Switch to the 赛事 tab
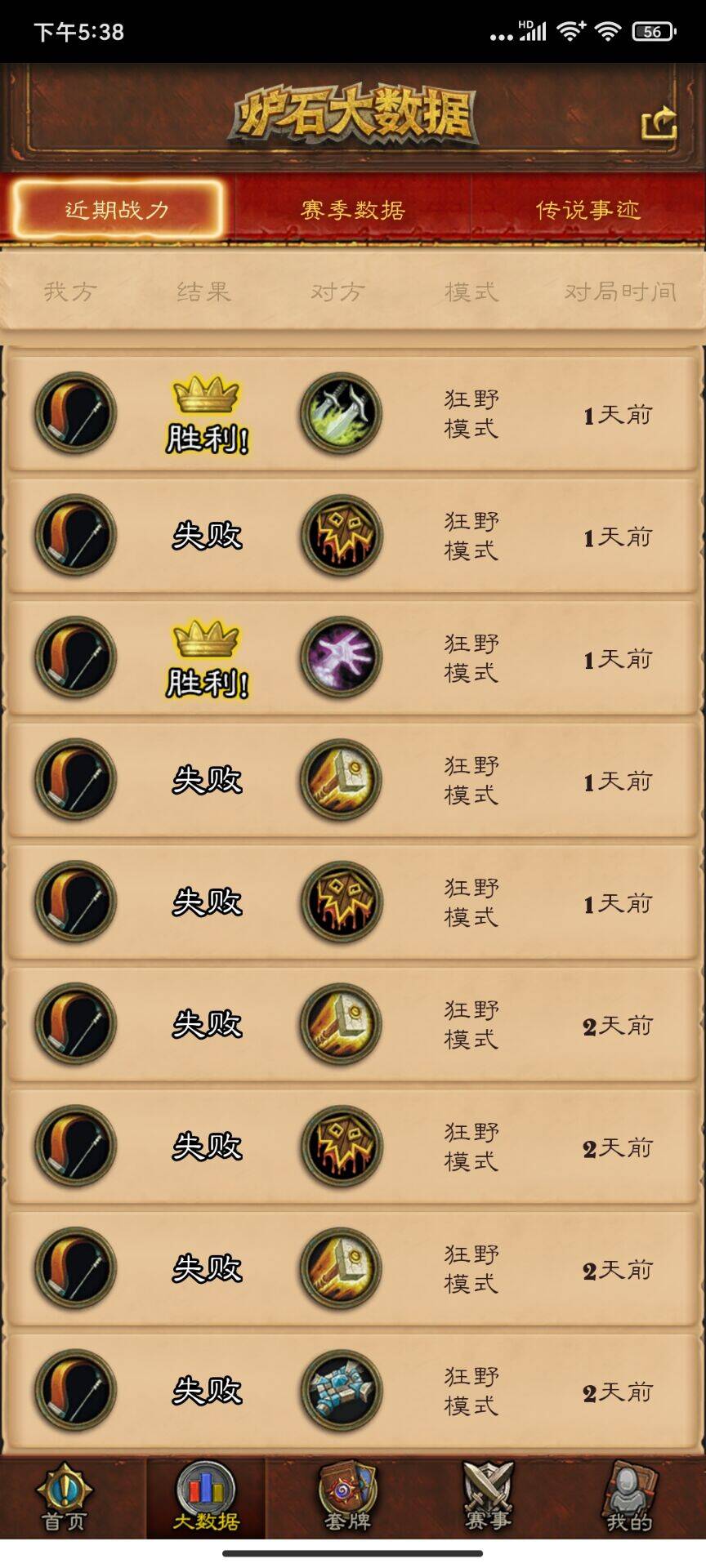The image size is (706, 1568). point(488,1498)
